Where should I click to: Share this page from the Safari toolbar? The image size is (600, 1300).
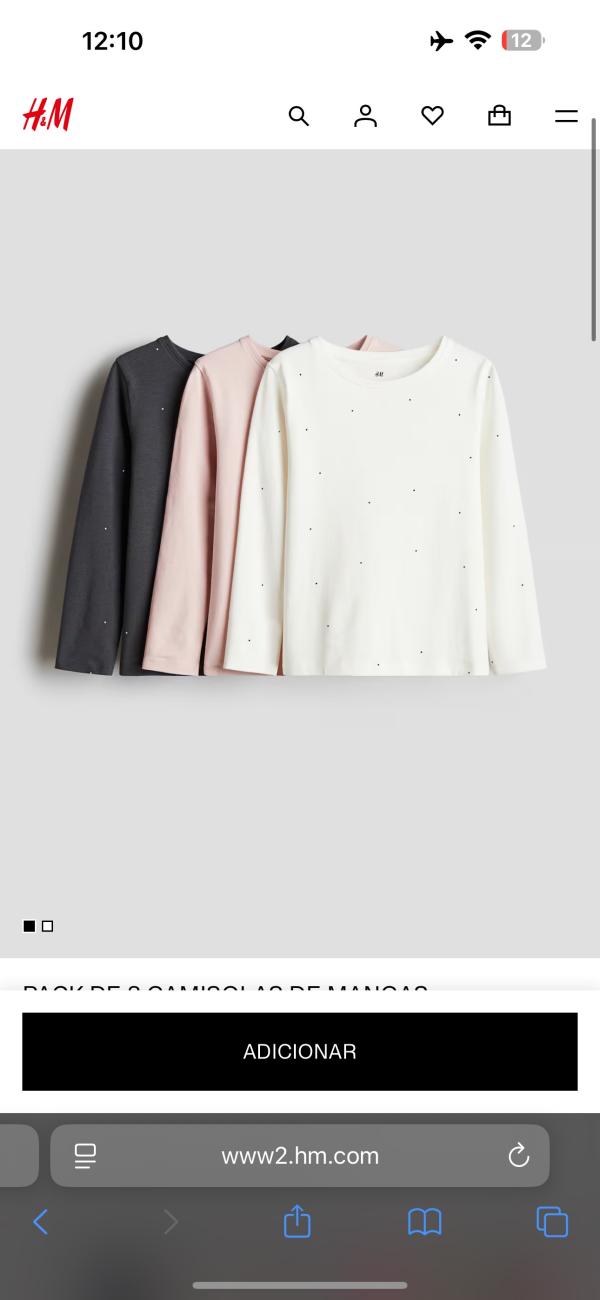coord(297,1220)
